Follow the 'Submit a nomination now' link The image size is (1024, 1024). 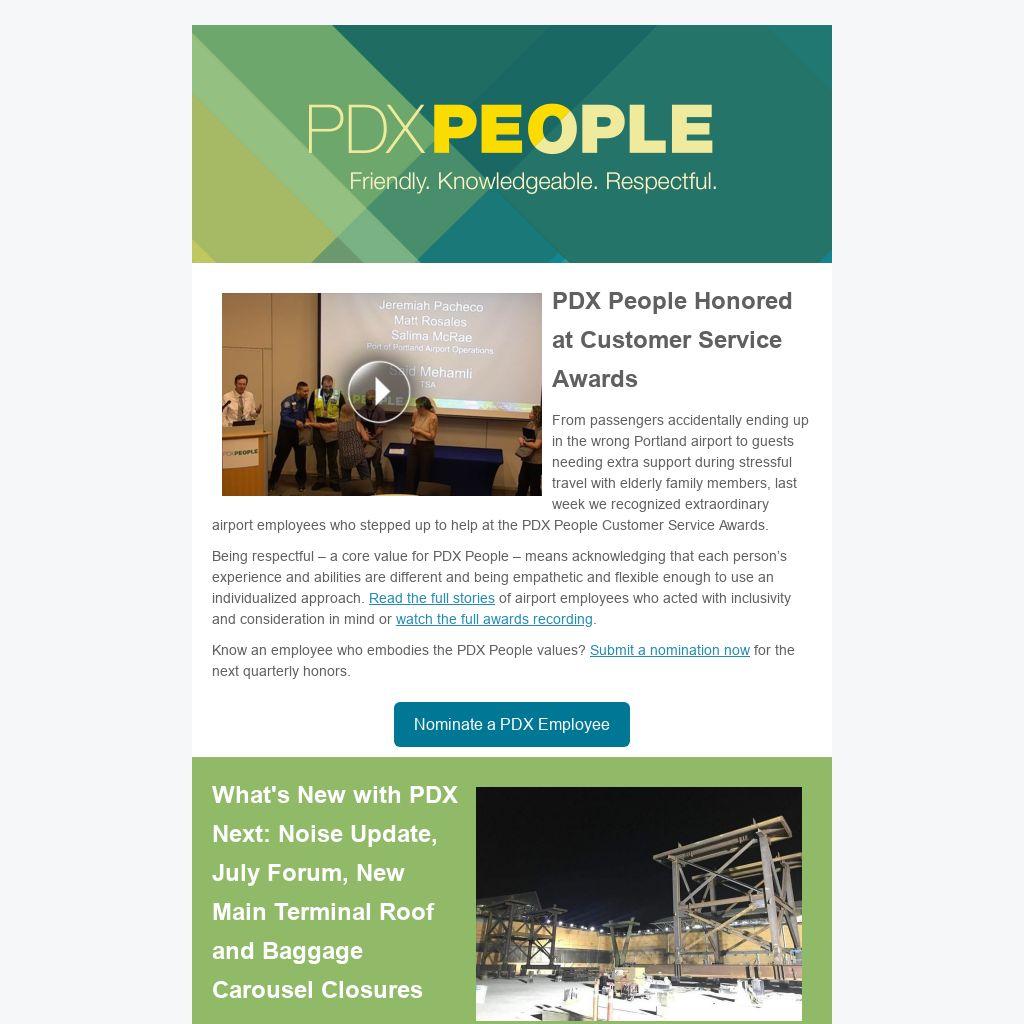point(669,650)
